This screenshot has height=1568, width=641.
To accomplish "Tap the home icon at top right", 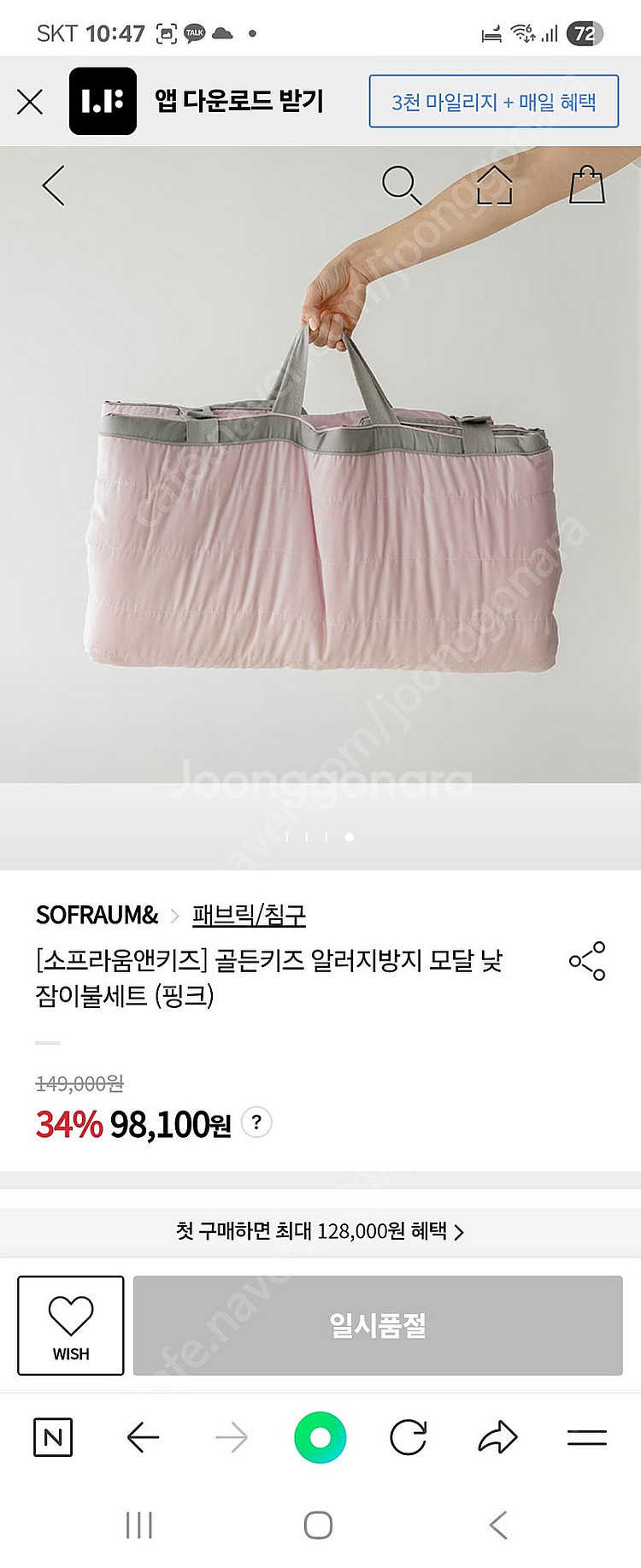I will [494, 185].
